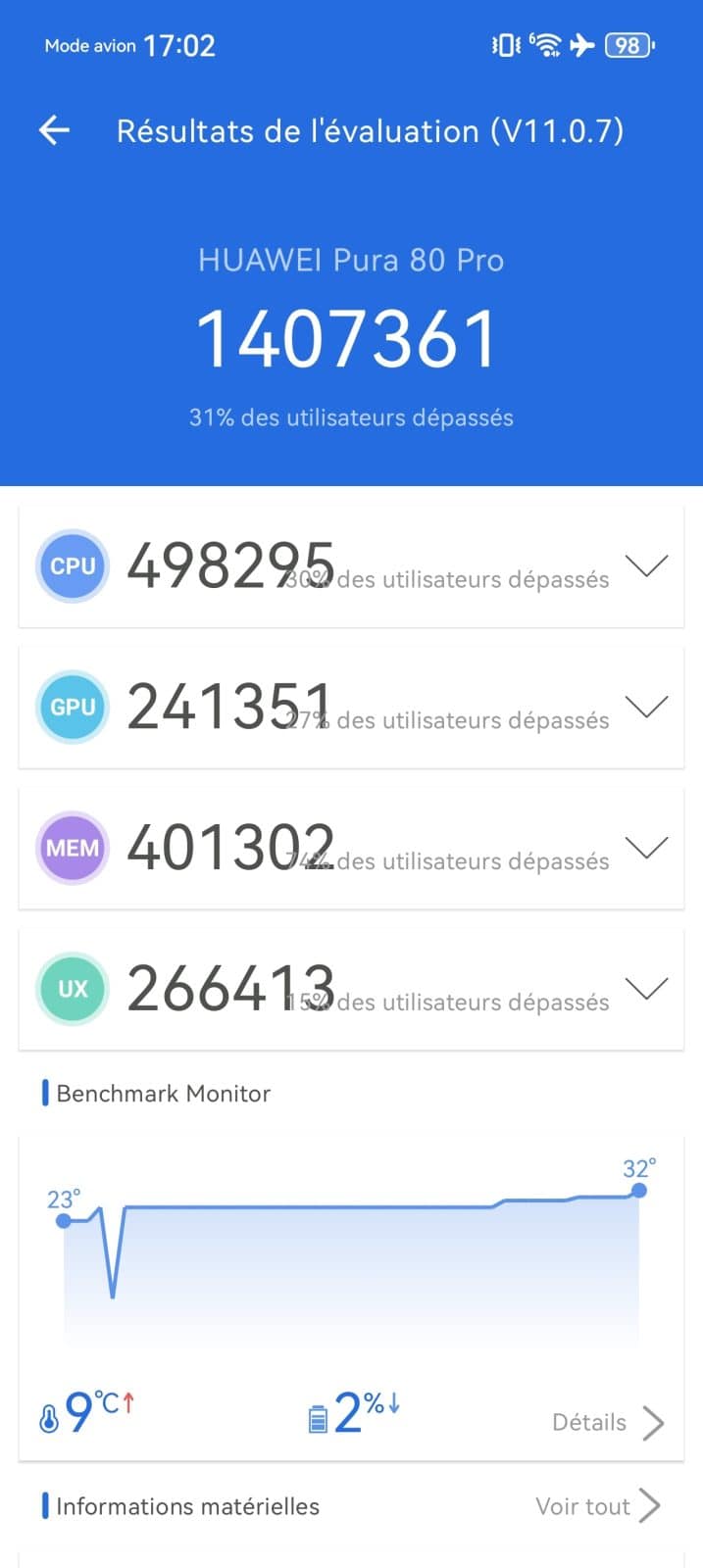Open Voir tout for Informations matérielles

coord(597,1506)
